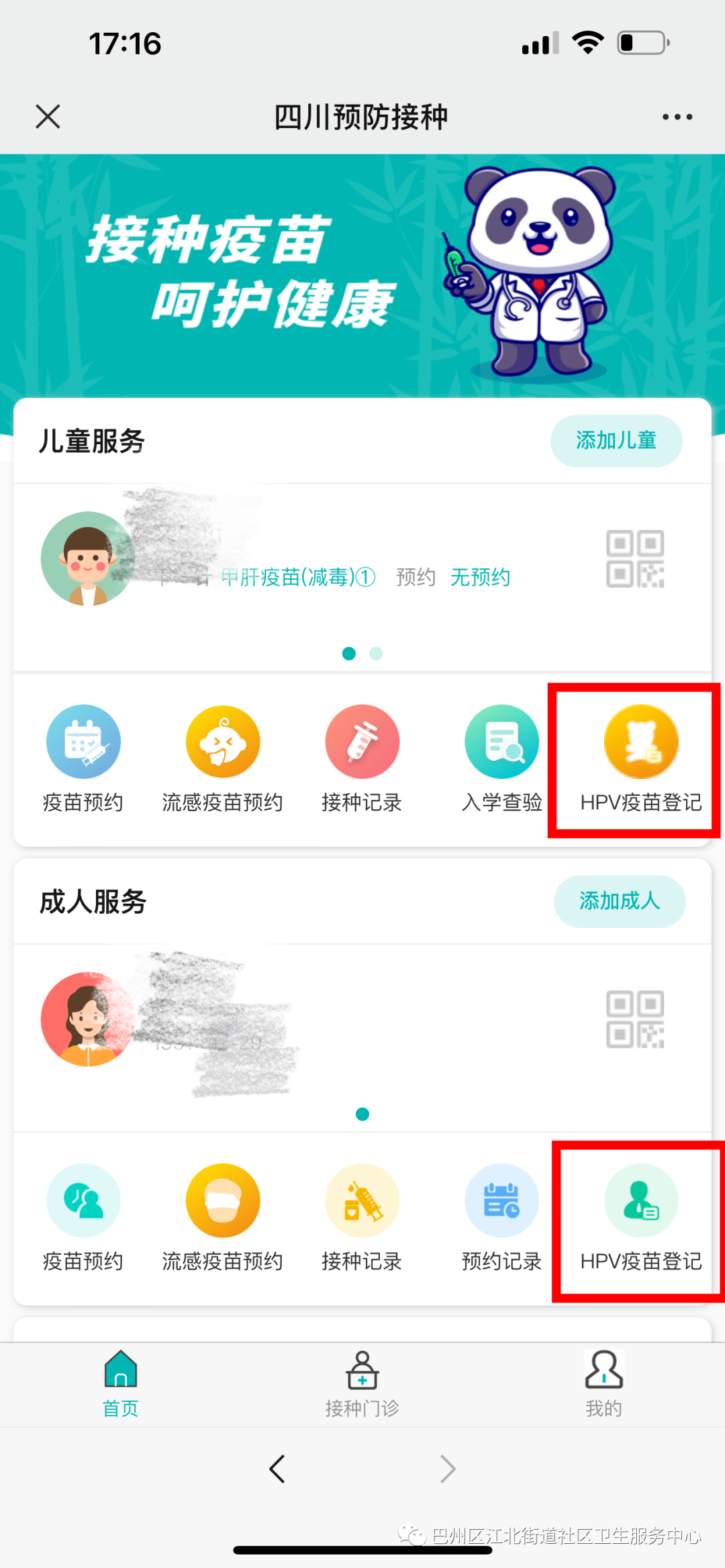The width and height of the screenshot is (725, 1568).
Task: Tap the 添加儿童 button
Action: [x=616, y=441]
